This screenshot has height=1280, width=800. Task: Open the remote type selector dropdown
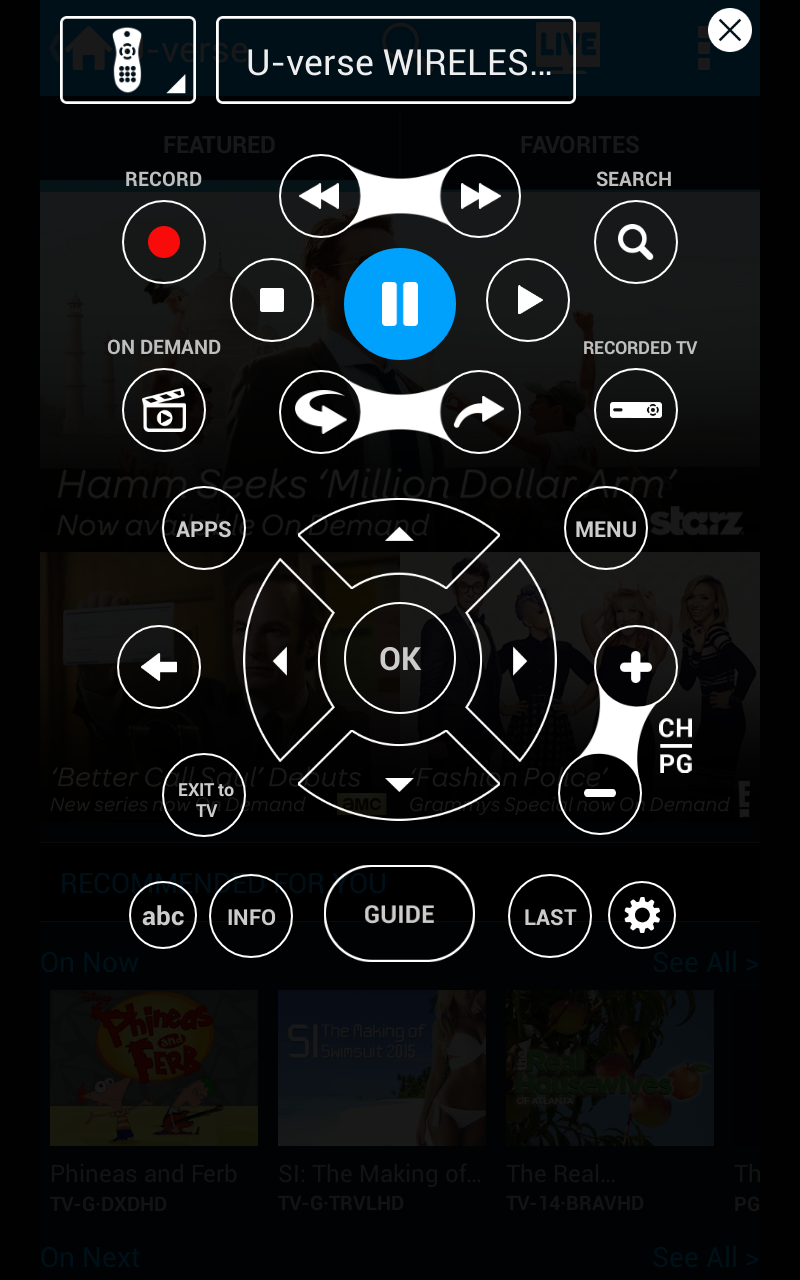tap(128, 60)
